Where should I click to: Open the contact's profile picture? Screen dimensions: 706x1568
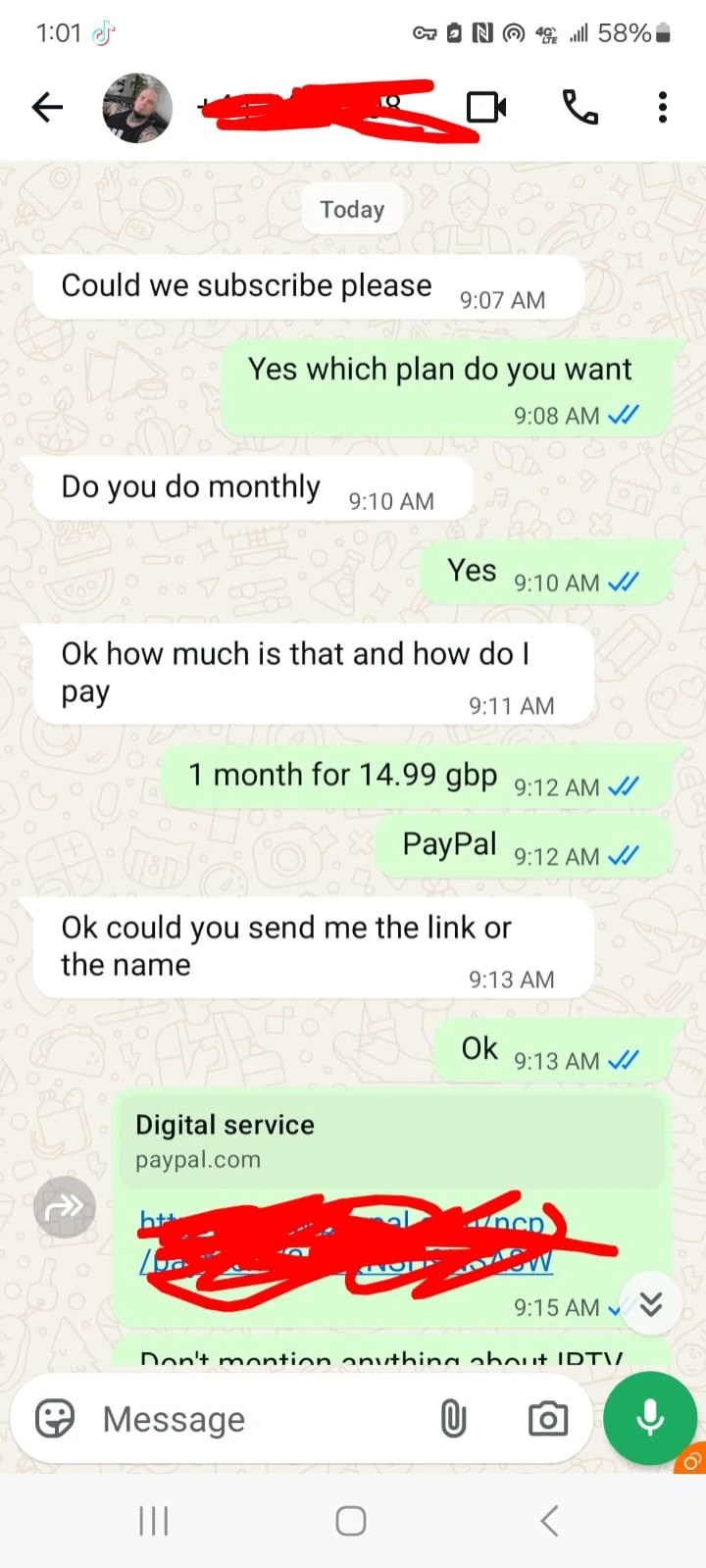[137, 107]
